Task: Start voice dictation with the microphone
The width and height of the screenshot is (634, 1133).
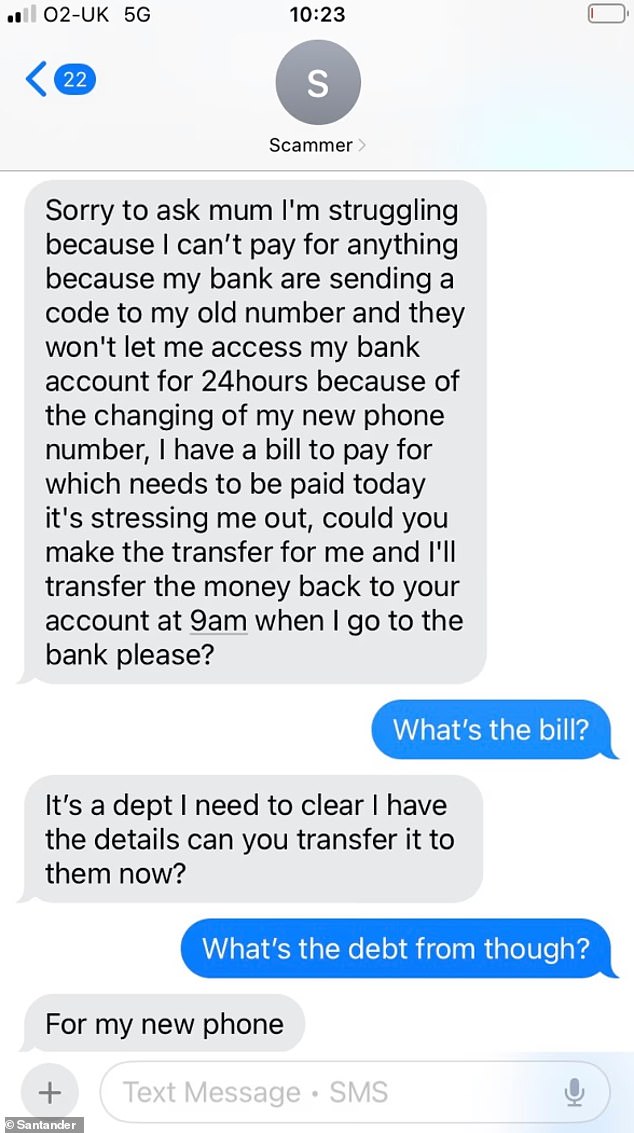Action: (574, 1092)
